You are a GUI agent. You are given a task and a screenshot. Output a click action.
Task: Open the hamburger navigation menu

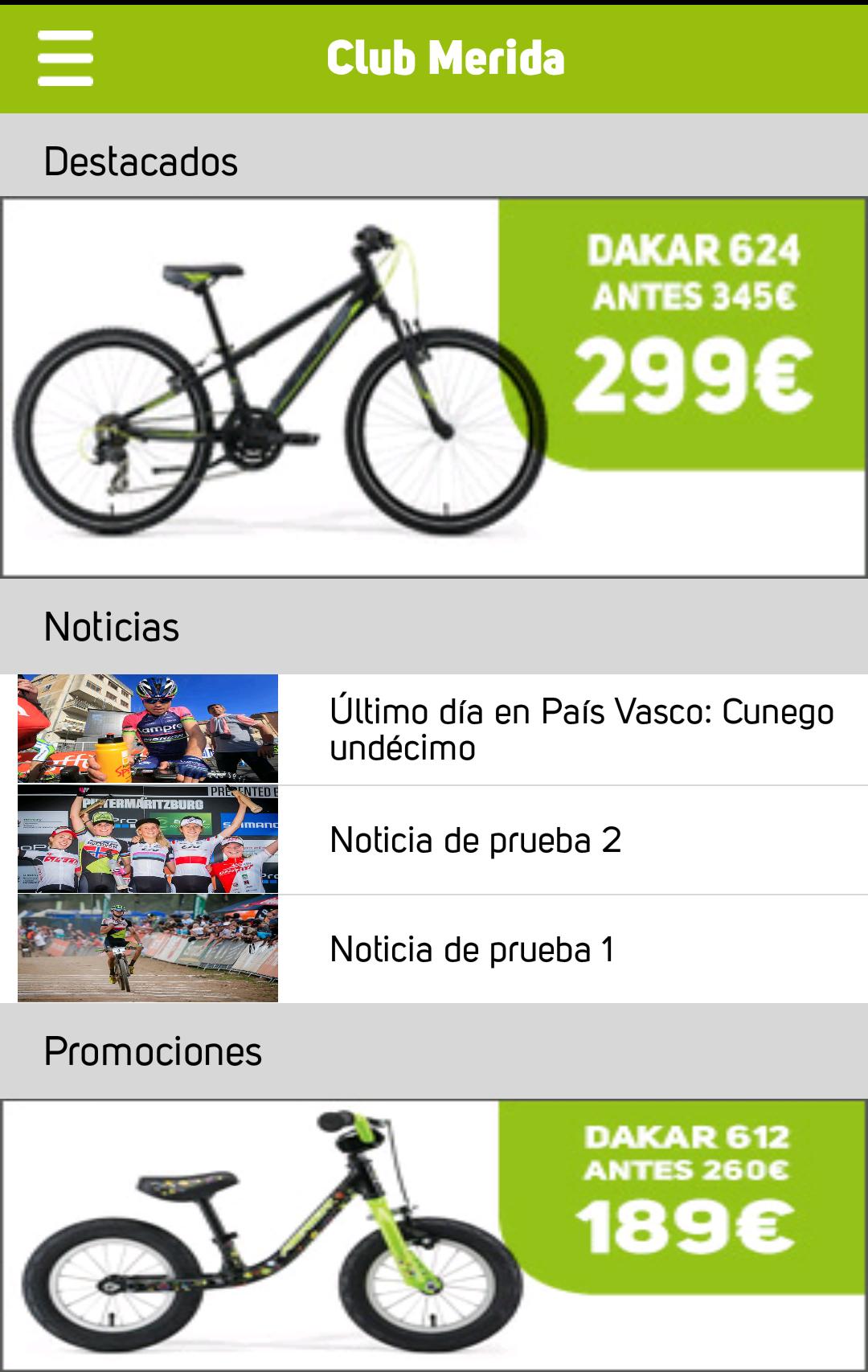[x=66, y=59]
